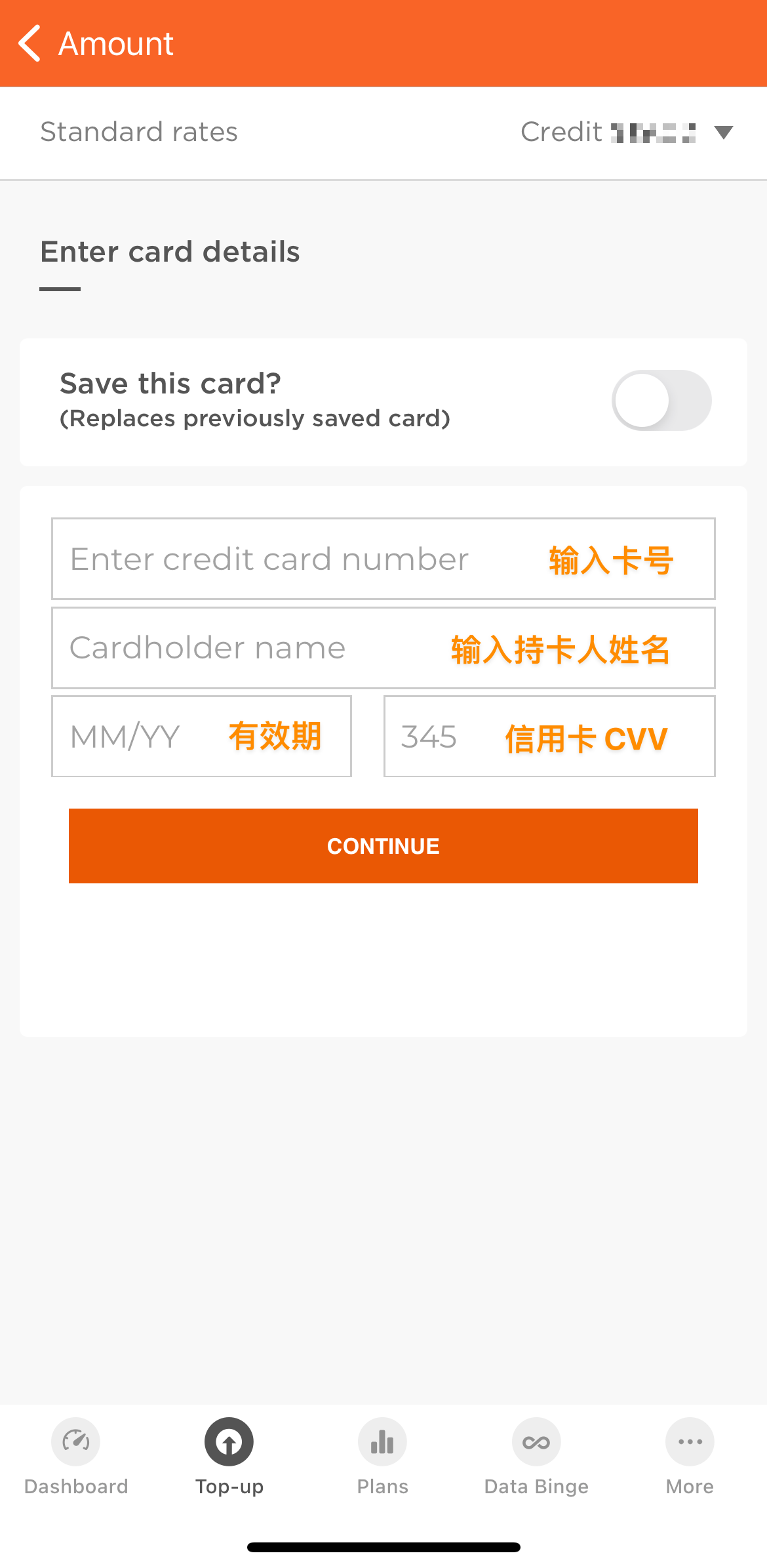767x1568 pixels.
Task: Toggle off replacing previously saved card
Action: pos(661,400)
